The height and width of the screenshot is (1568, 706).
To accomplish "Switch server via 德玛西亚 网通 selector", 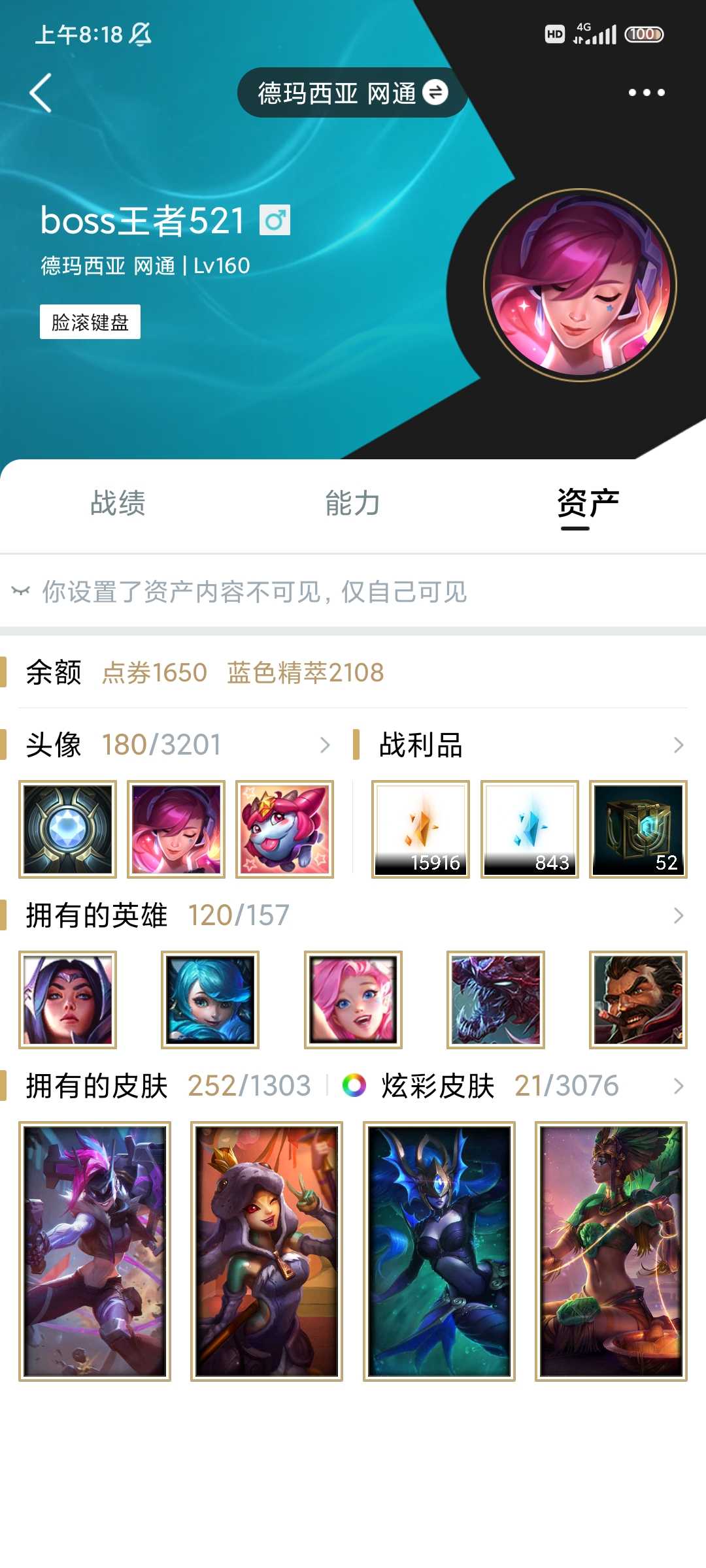I will coord(353,93).
